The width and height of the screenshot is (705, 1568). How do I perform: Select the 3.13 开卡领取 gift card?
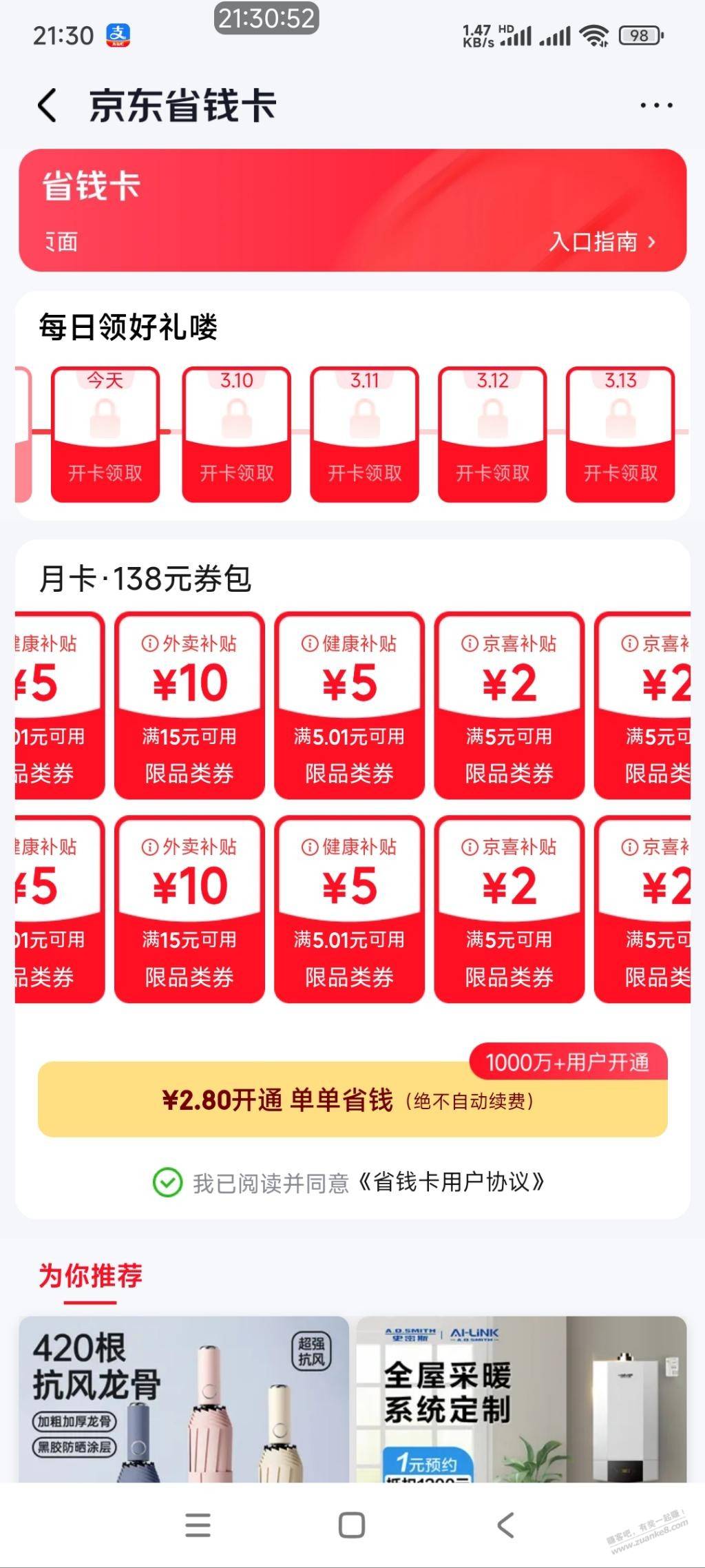click(620, 434)
